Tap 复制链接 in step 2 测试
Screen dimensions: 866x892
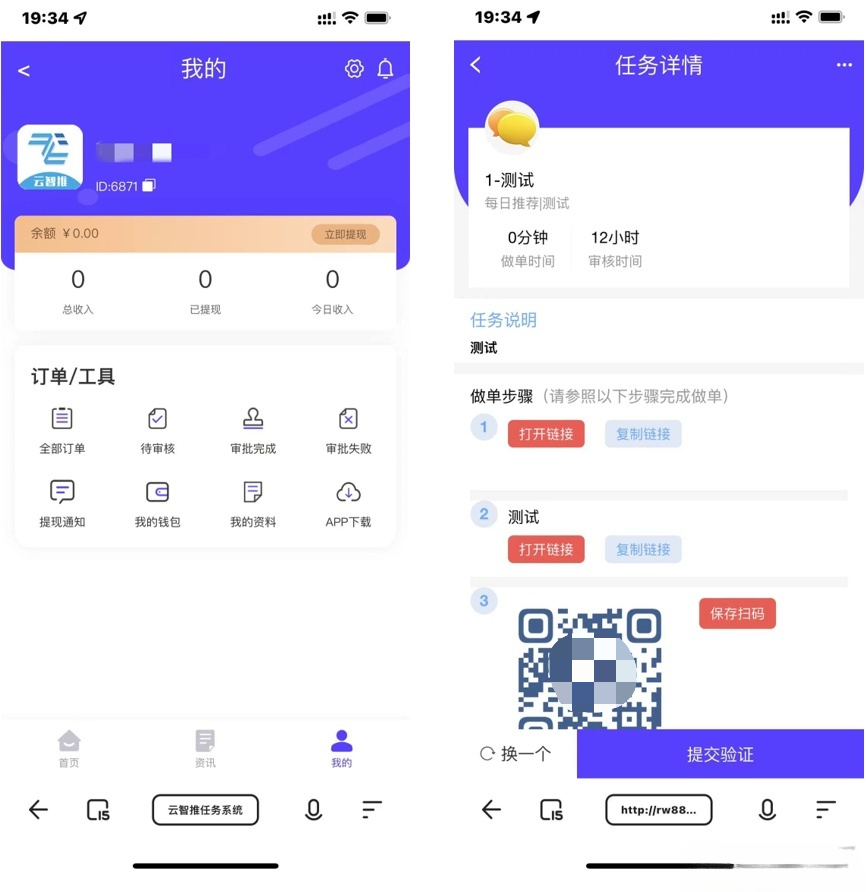643,549
